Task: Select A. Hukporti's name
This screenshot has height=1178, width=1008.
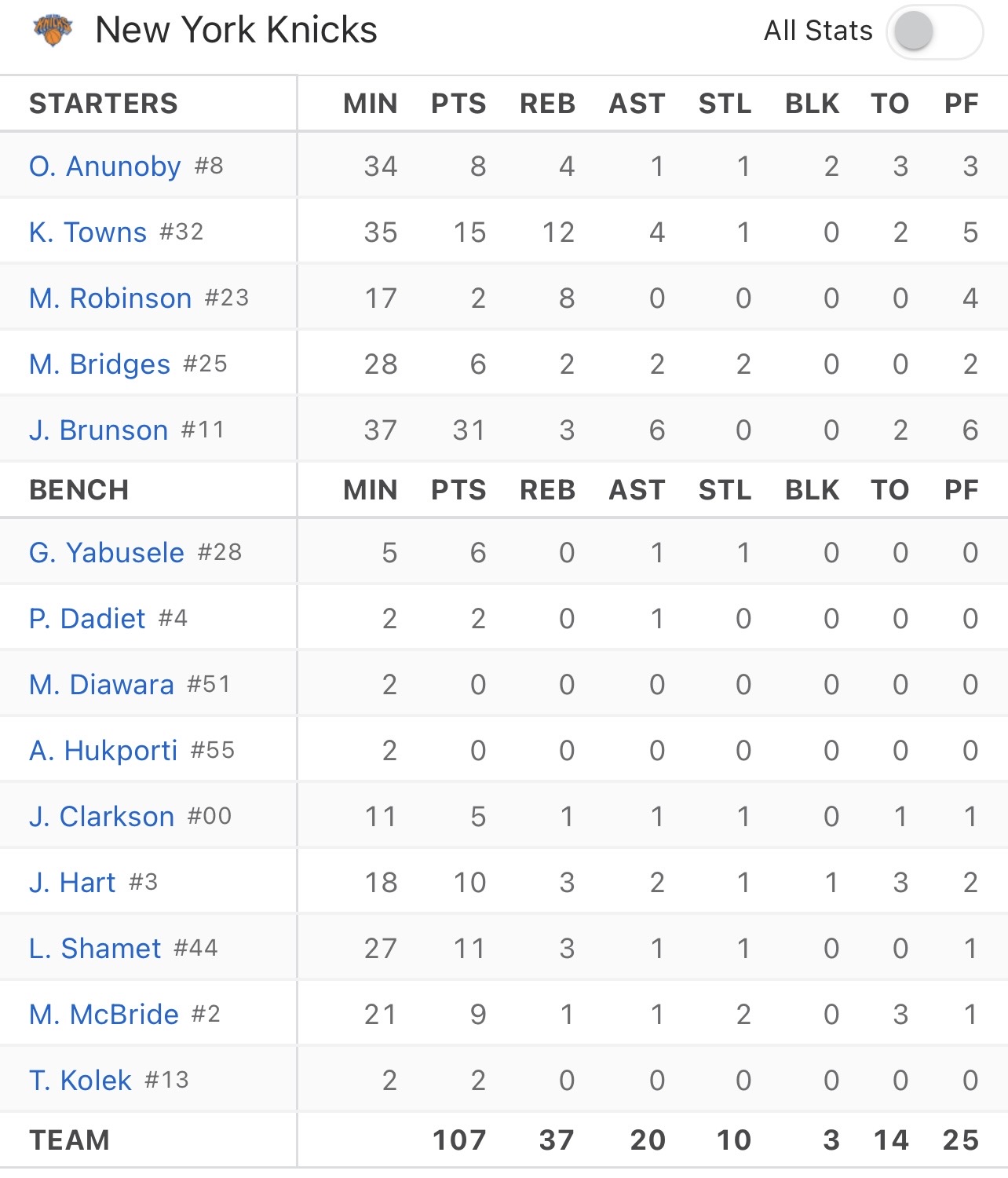Action: tap(103, 751)
